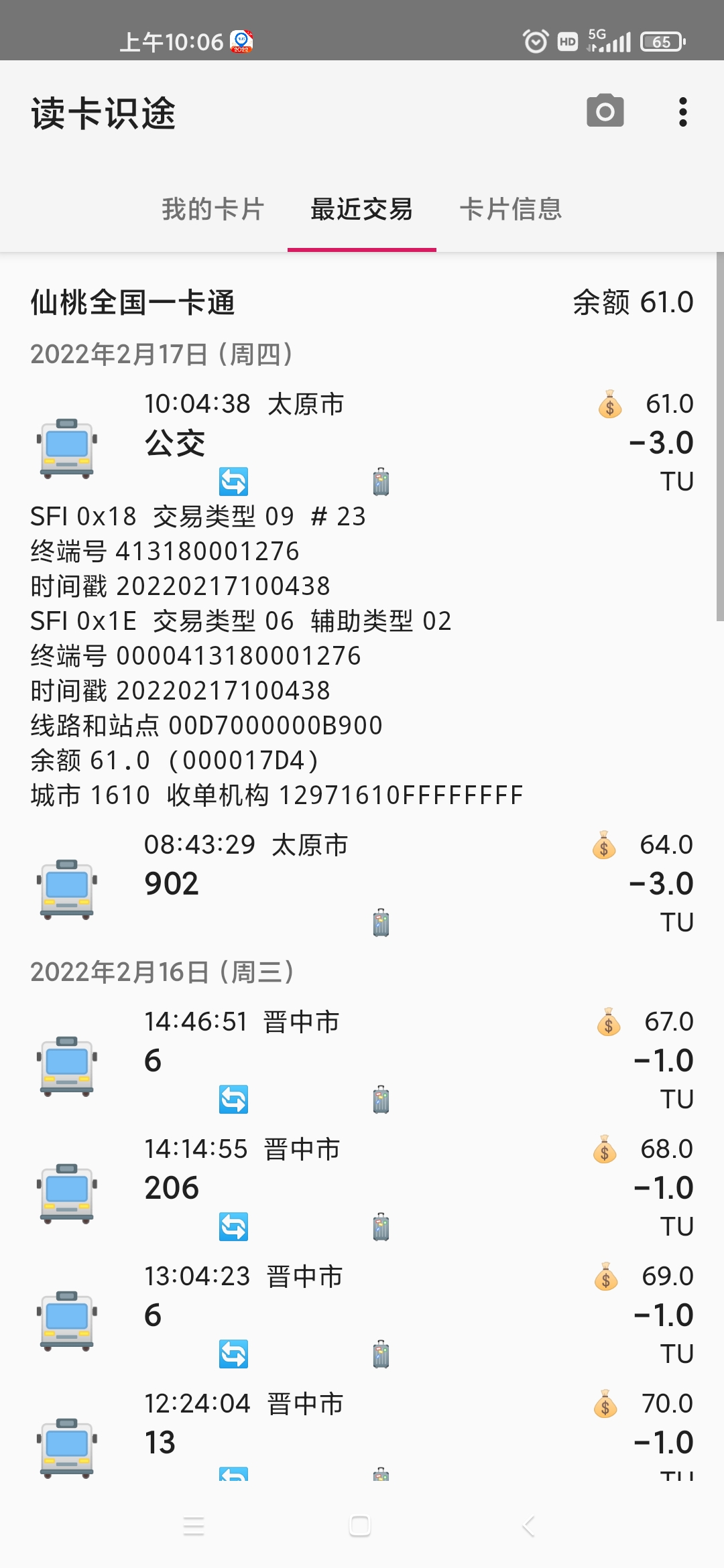This screenshot has width=724, height=1568.
Task: Switch to the 卡片信息 tab
Action: pyautogui.click(x=510, y=209)
